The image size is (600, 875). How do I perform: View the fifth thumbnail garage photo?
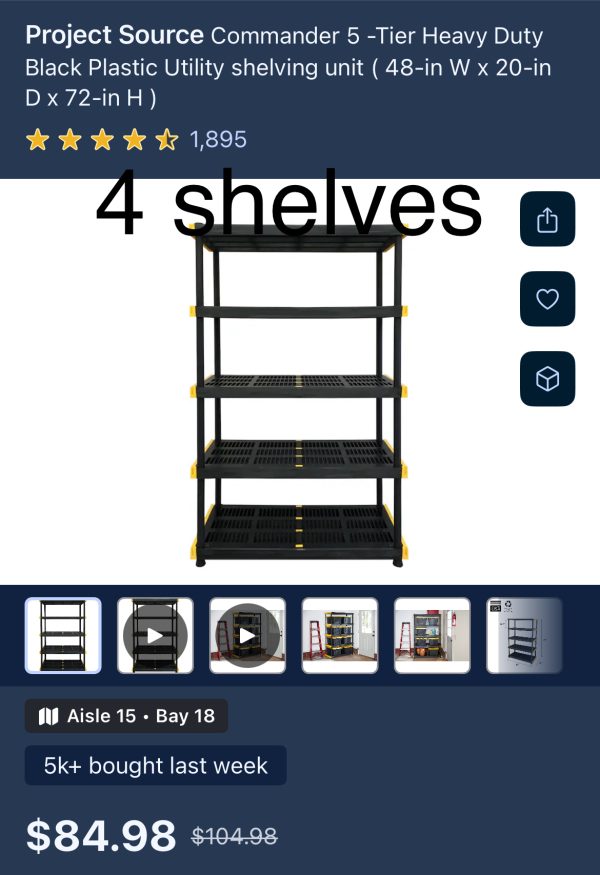click(x=432, y=635)
